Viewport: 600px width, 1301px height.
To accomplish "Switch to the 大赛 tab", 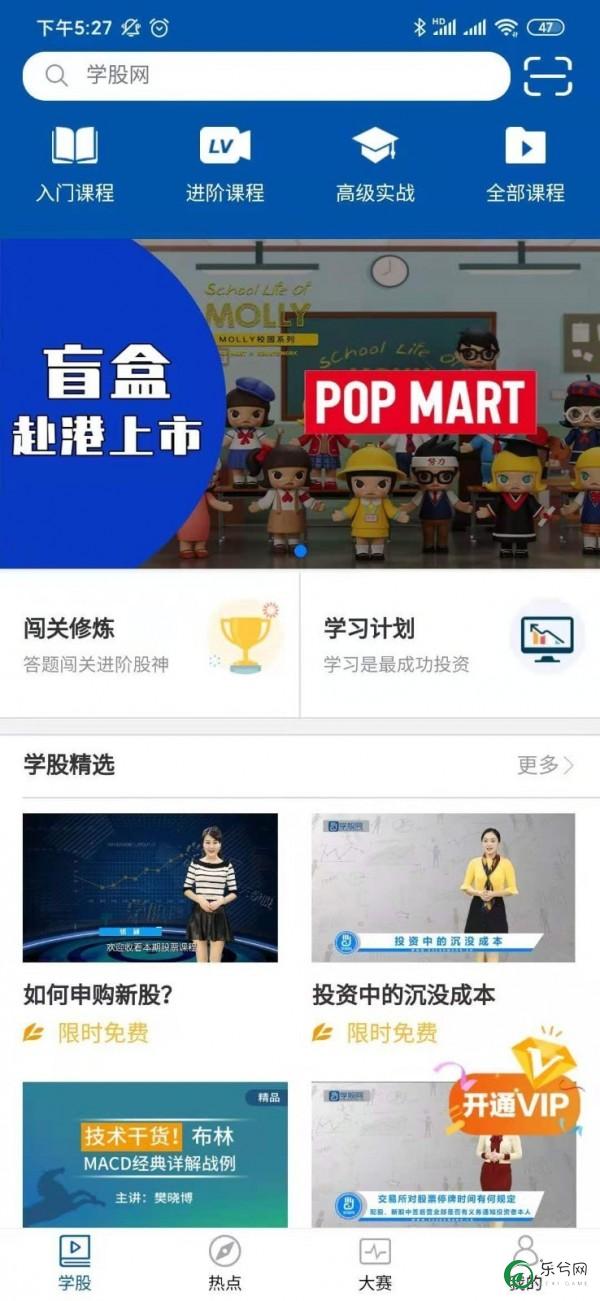I will pos(375,1262).
